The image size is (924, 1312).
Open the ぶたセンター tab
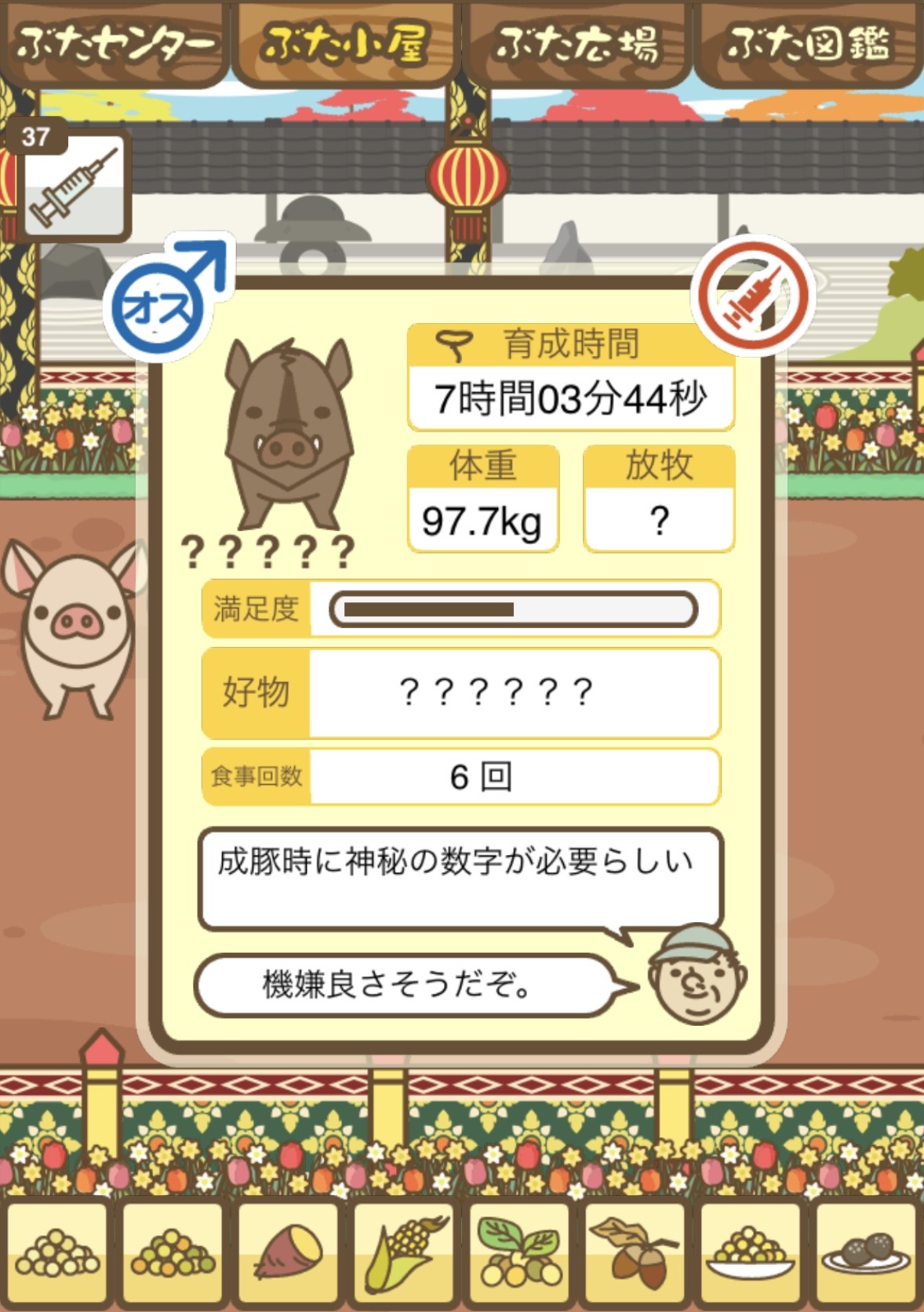coord(115,43)
